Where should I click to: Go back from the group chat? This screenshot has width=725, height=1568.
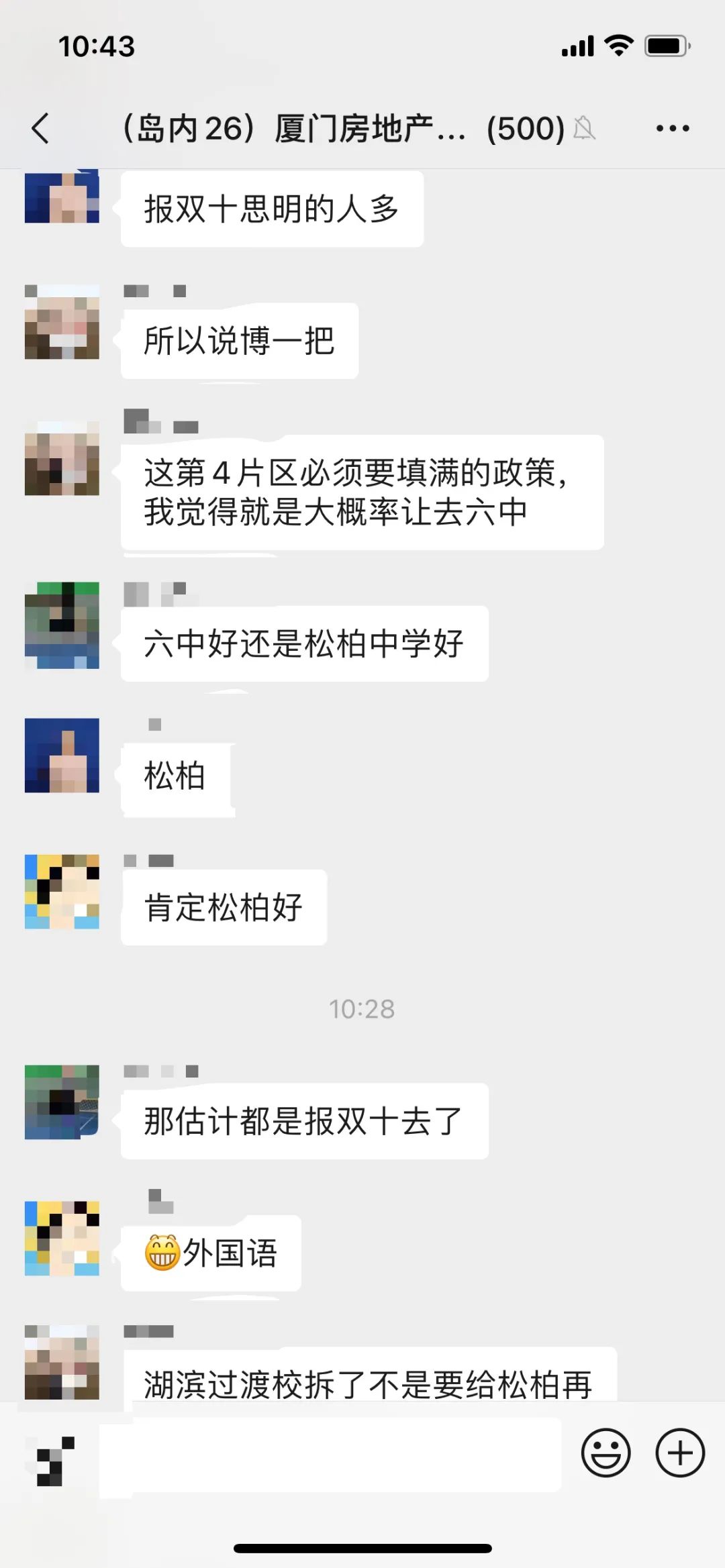click(x=40, y=128)
